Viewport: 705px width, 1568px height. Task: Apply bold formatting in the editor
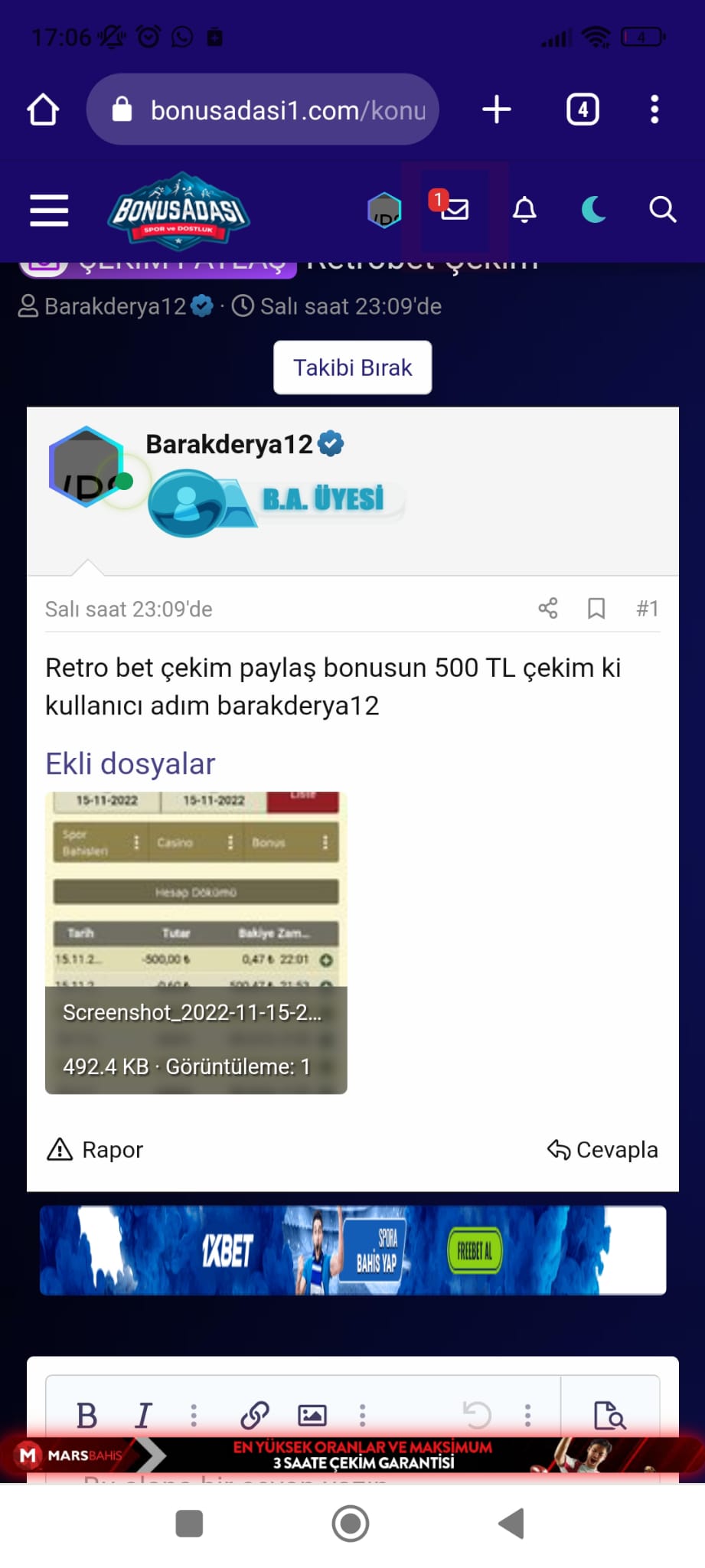click(87, 1416)
